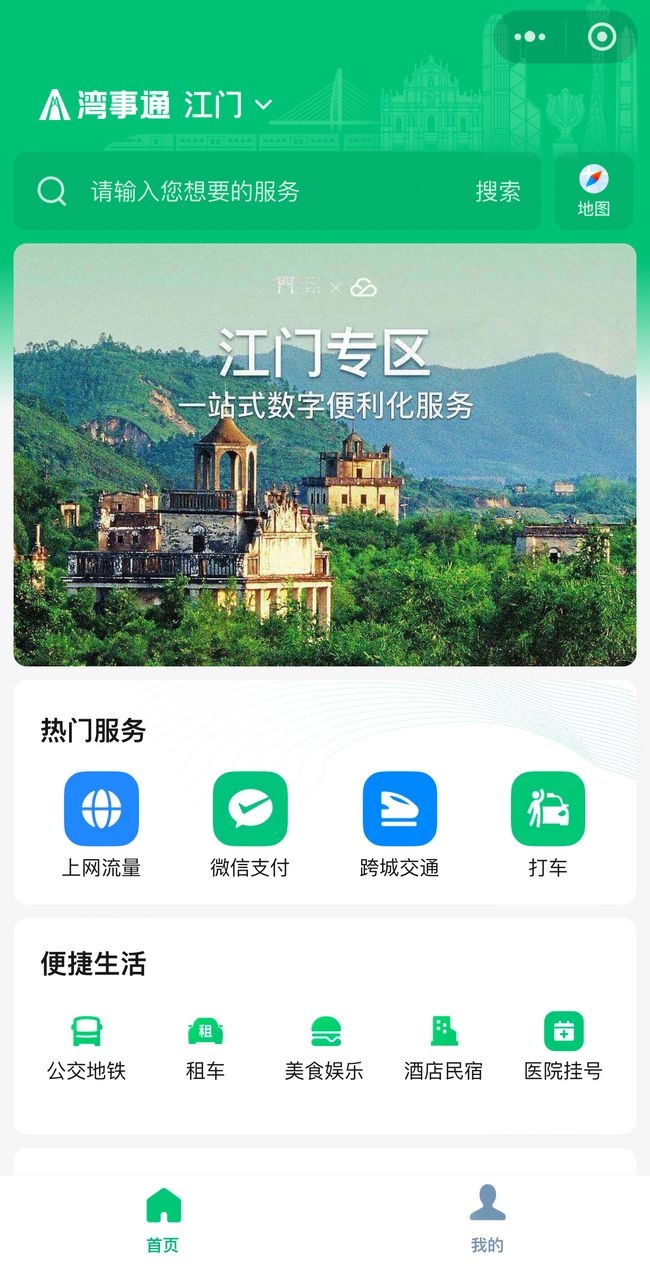The width and height of the screenshot is (650, 1279).
Task: Tap the 搜索 button
Action: (497, 191)
